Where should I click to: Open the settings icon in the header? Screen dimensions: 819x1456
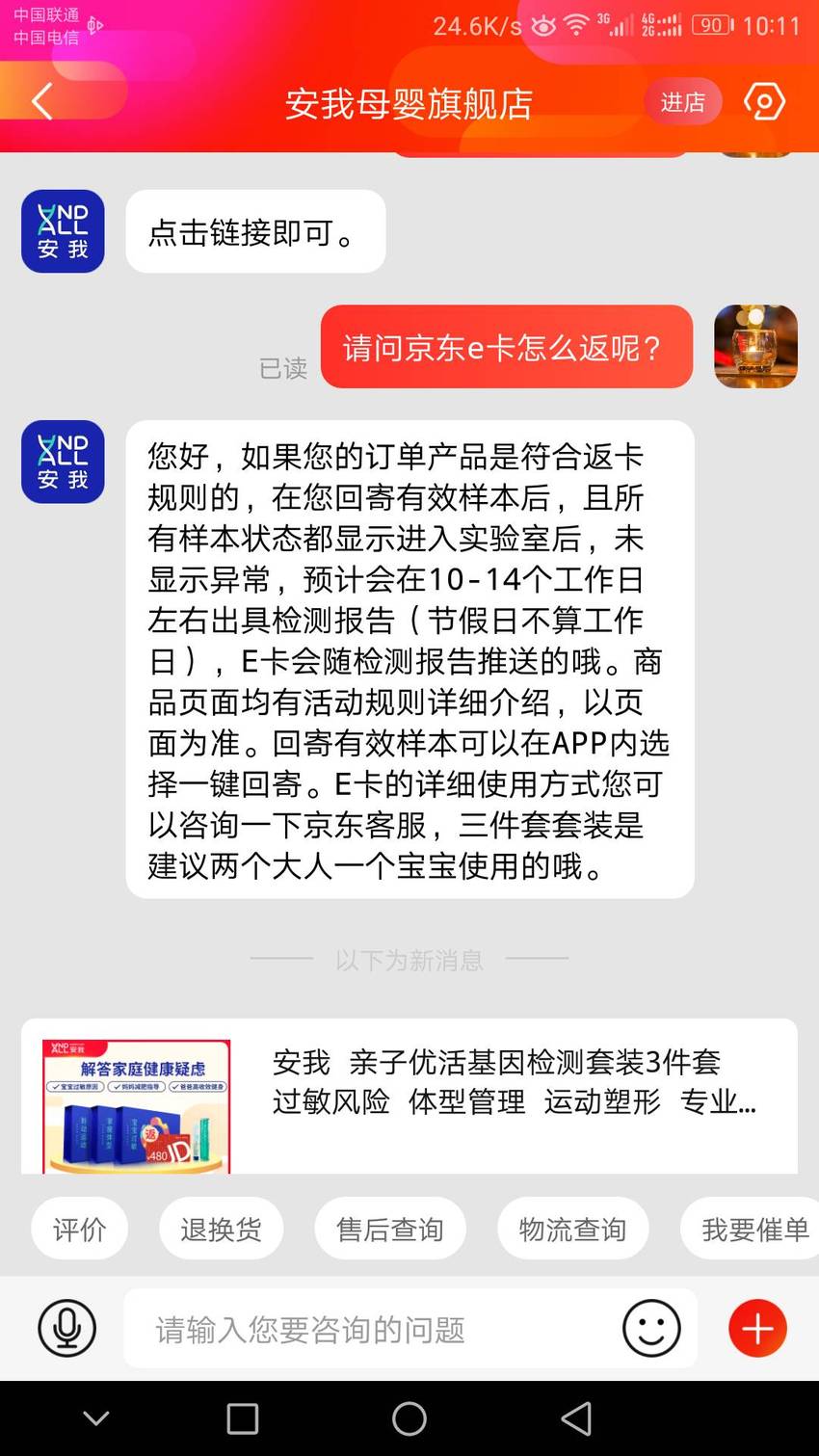click(764, 101)
